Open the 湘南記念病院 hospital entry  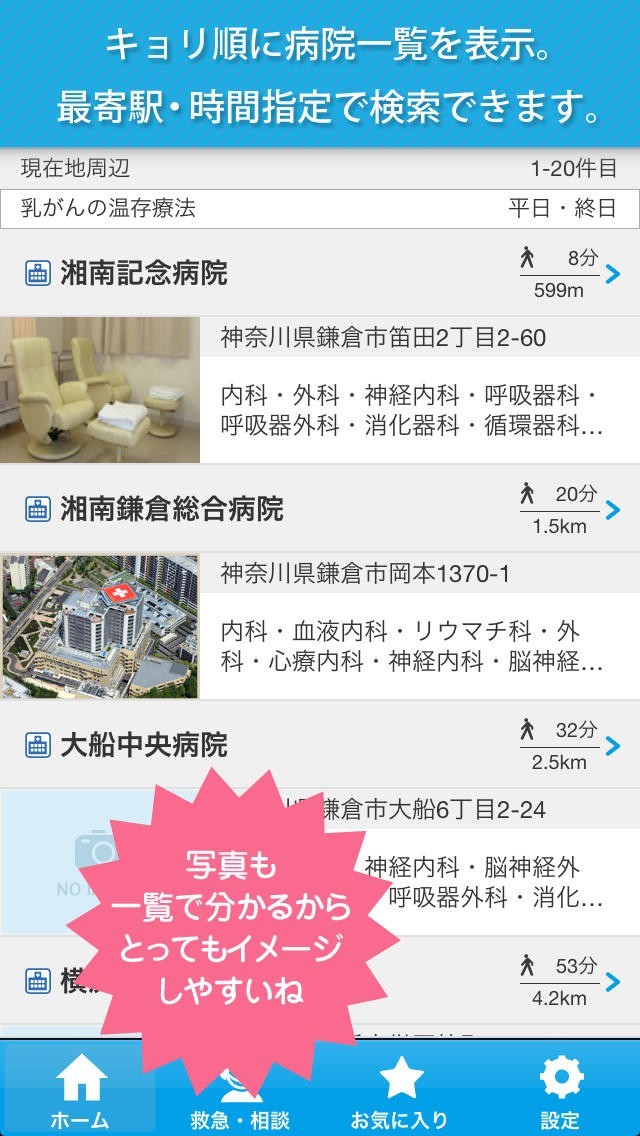tap(320, 273)
